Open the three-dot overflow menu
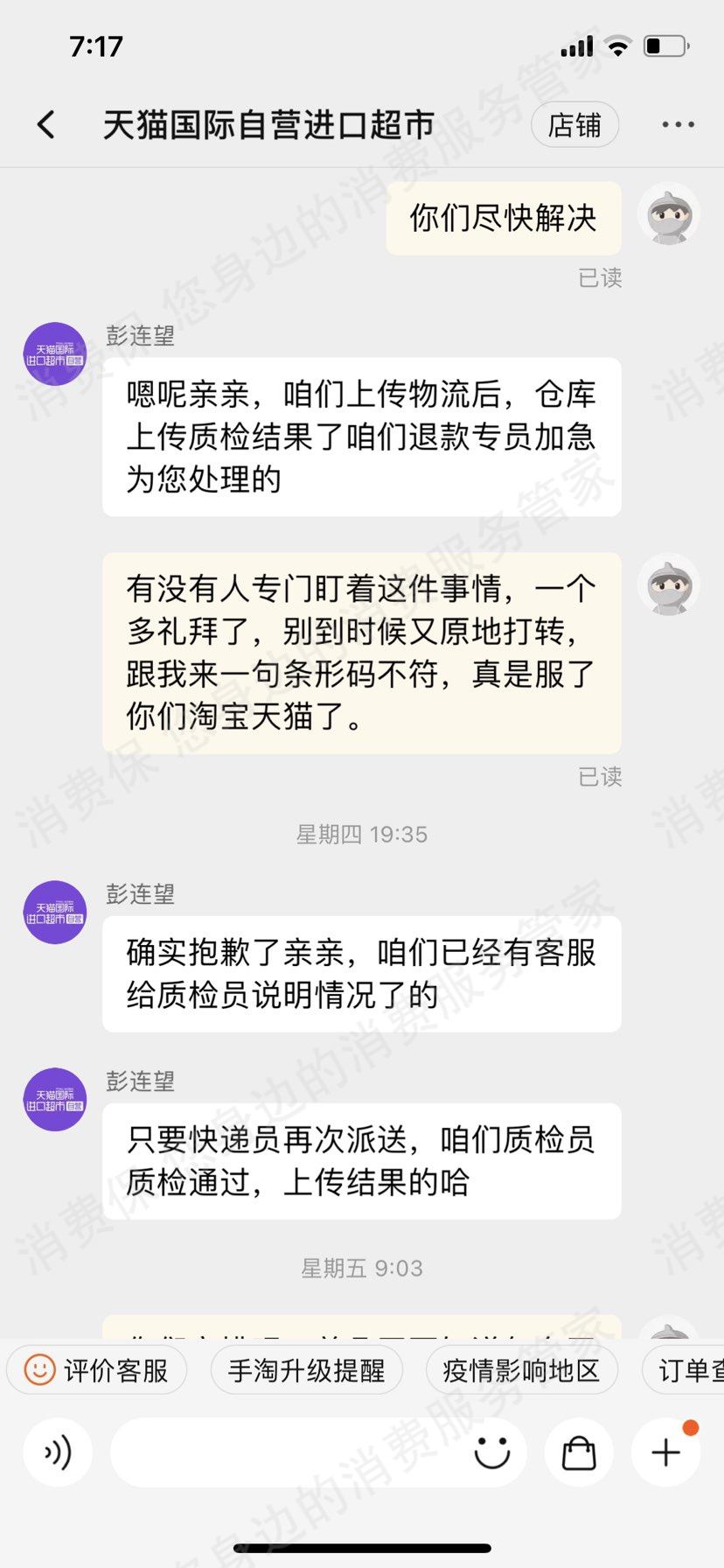724x1568 pixels. click(678, 125)
